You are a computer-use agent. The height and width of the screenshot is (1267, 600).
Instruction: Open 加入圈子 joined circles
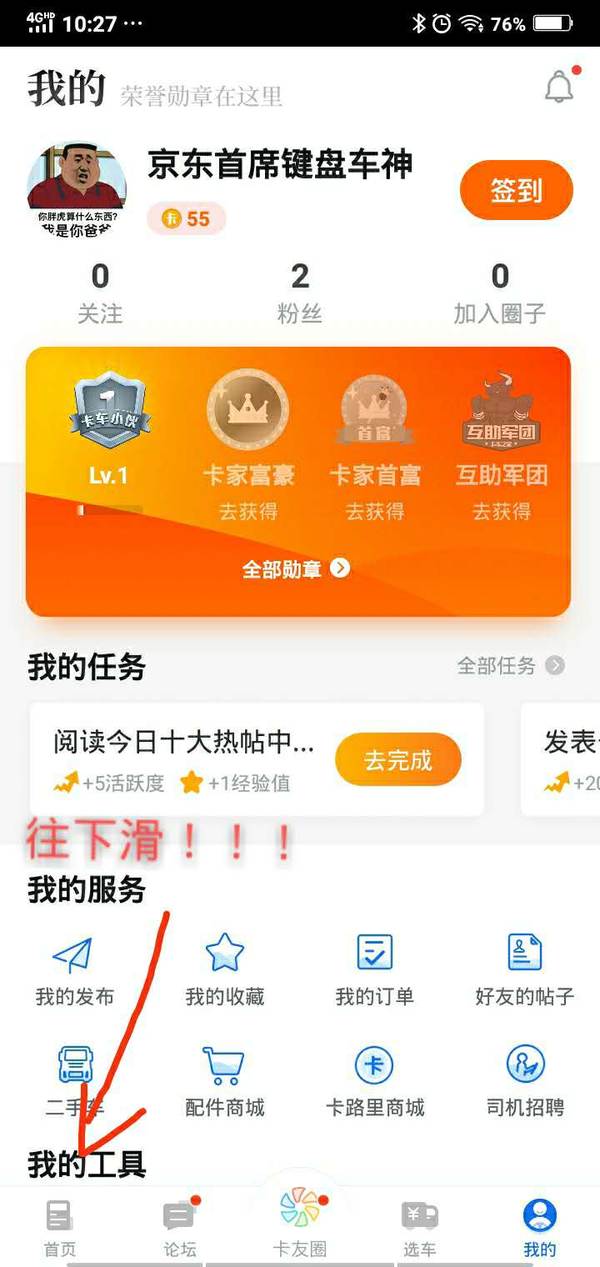click(500, 293)
